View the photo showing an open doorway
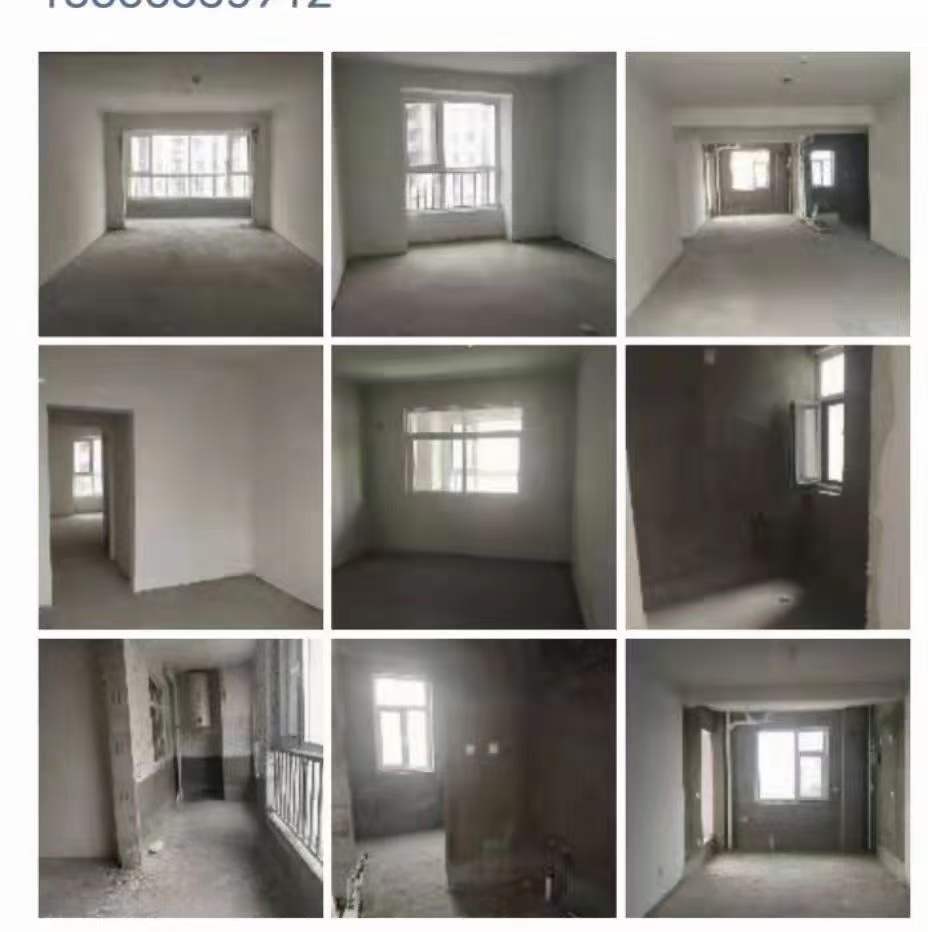This screenshot has height=932, width=928. [180, 487]
